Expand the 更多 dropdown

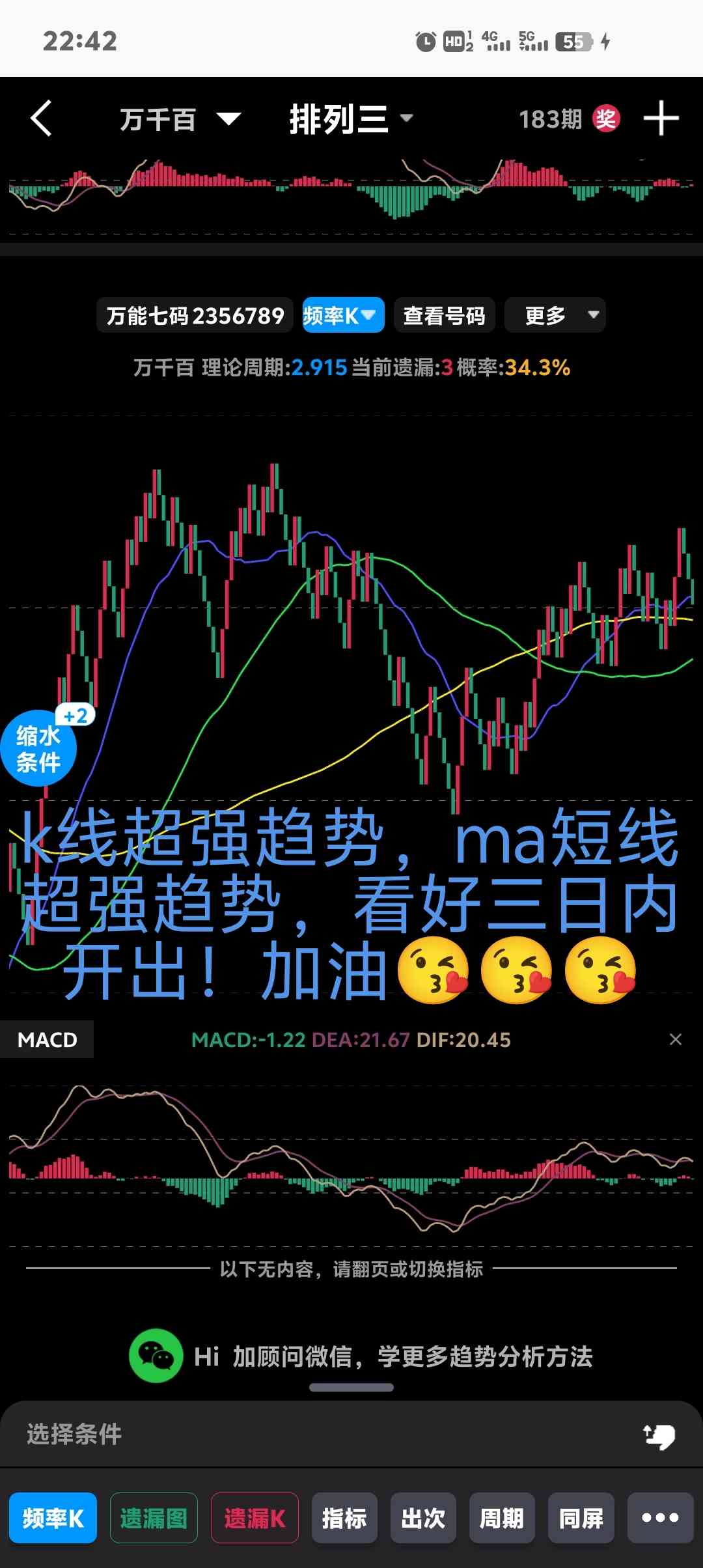tap(555, 316)
